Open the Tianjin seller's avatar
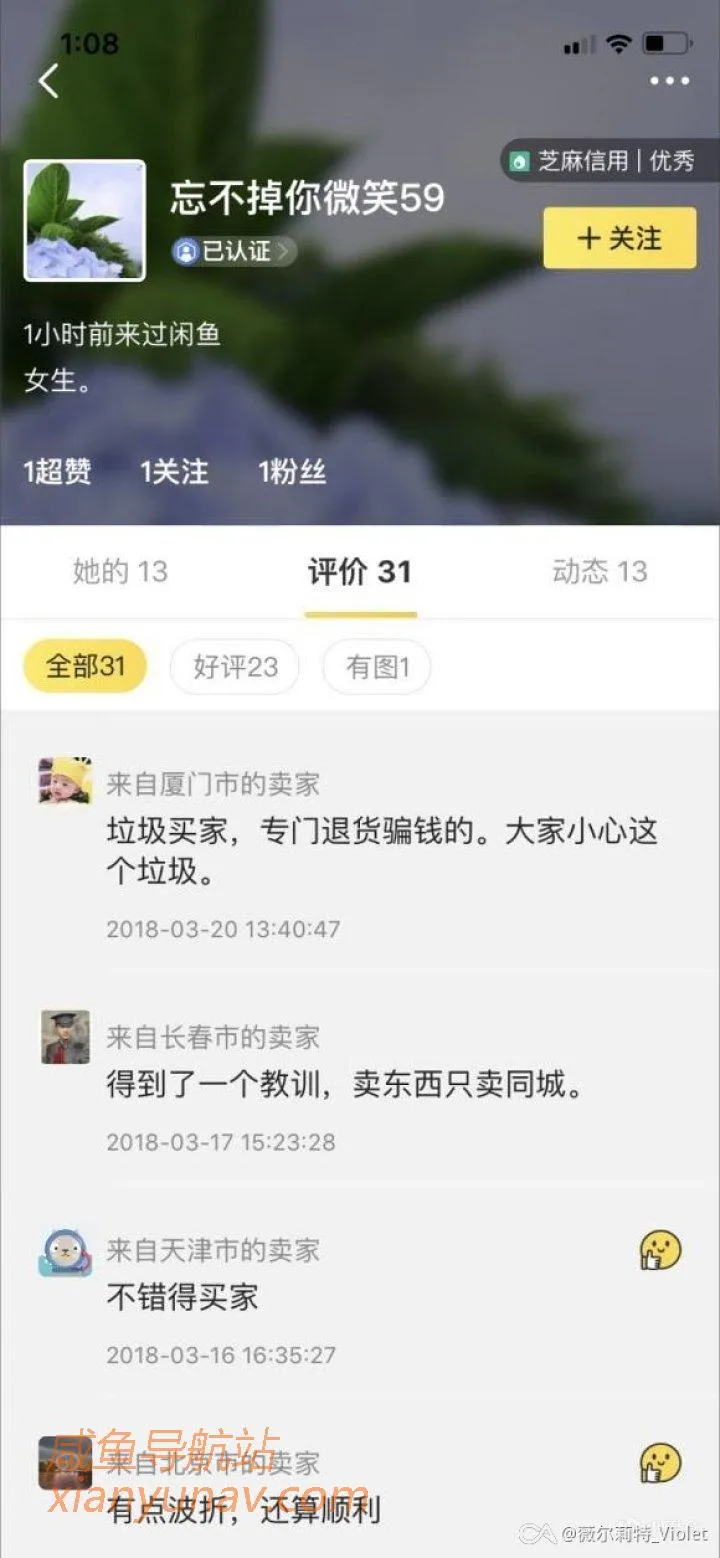 tap(65, 1251)
